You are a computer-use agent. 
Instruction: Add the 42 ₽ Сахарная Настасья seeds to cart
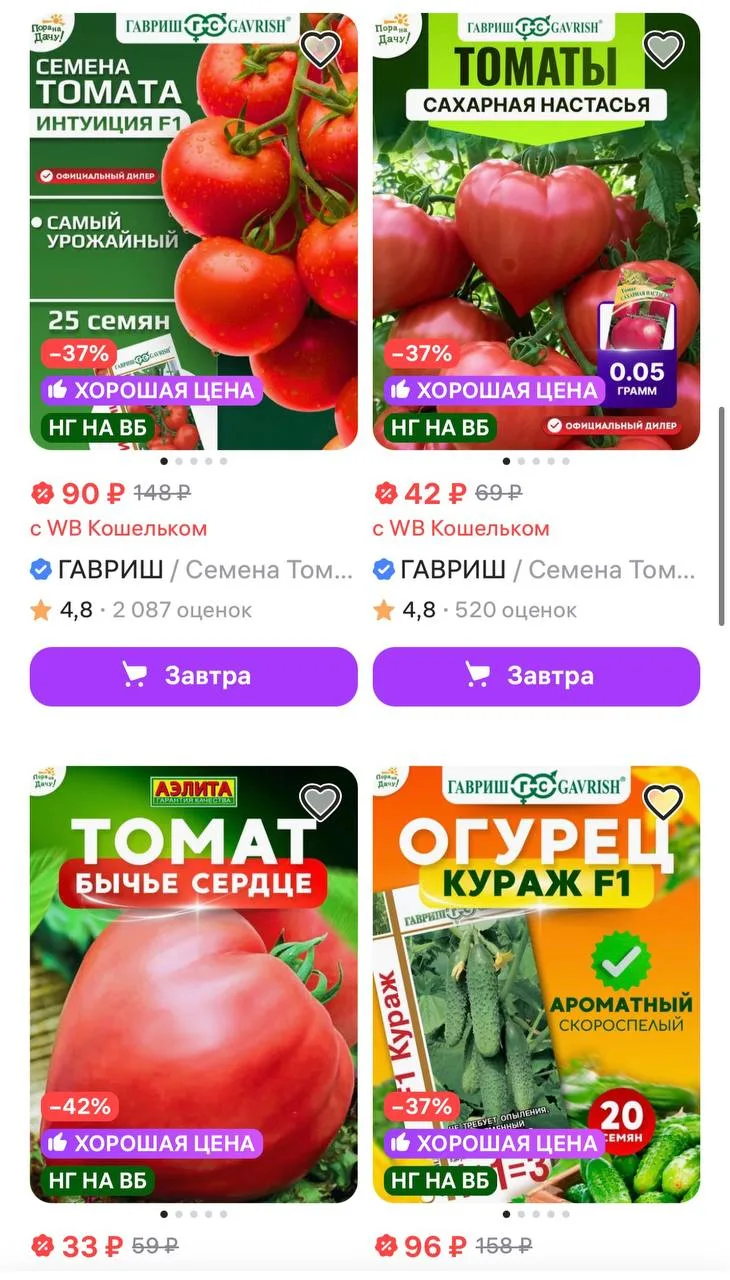(x=536, y=676)
